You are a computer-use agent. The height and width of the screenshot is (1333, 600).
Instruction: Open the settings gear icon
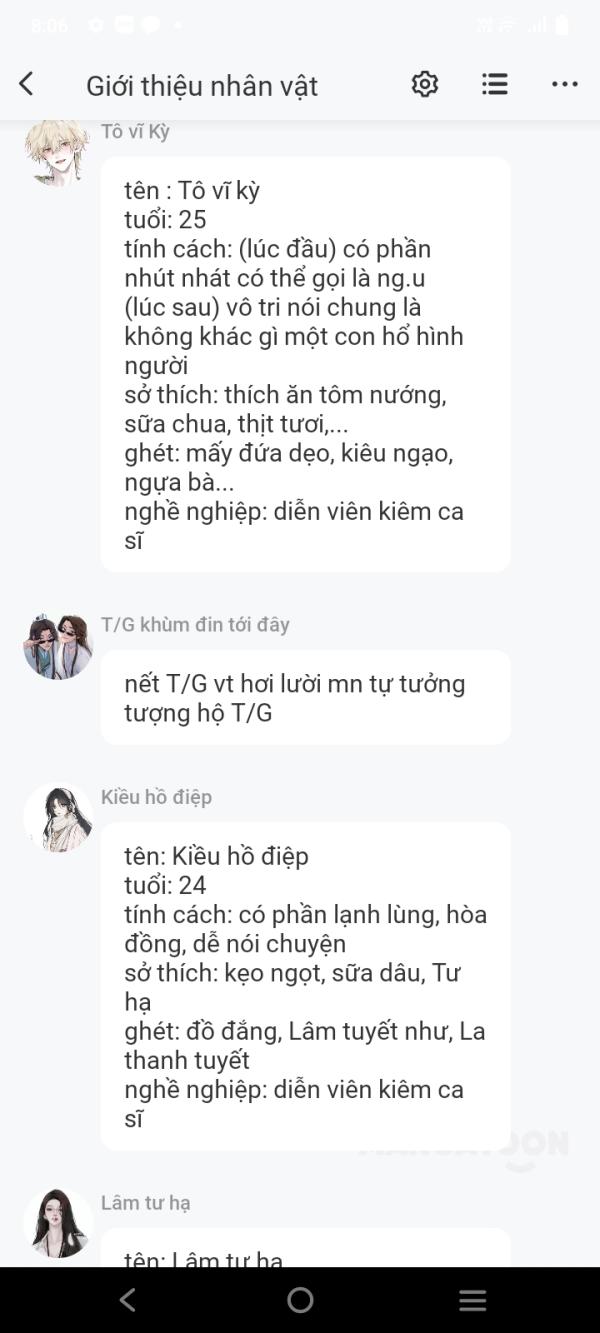pos(425,85)
